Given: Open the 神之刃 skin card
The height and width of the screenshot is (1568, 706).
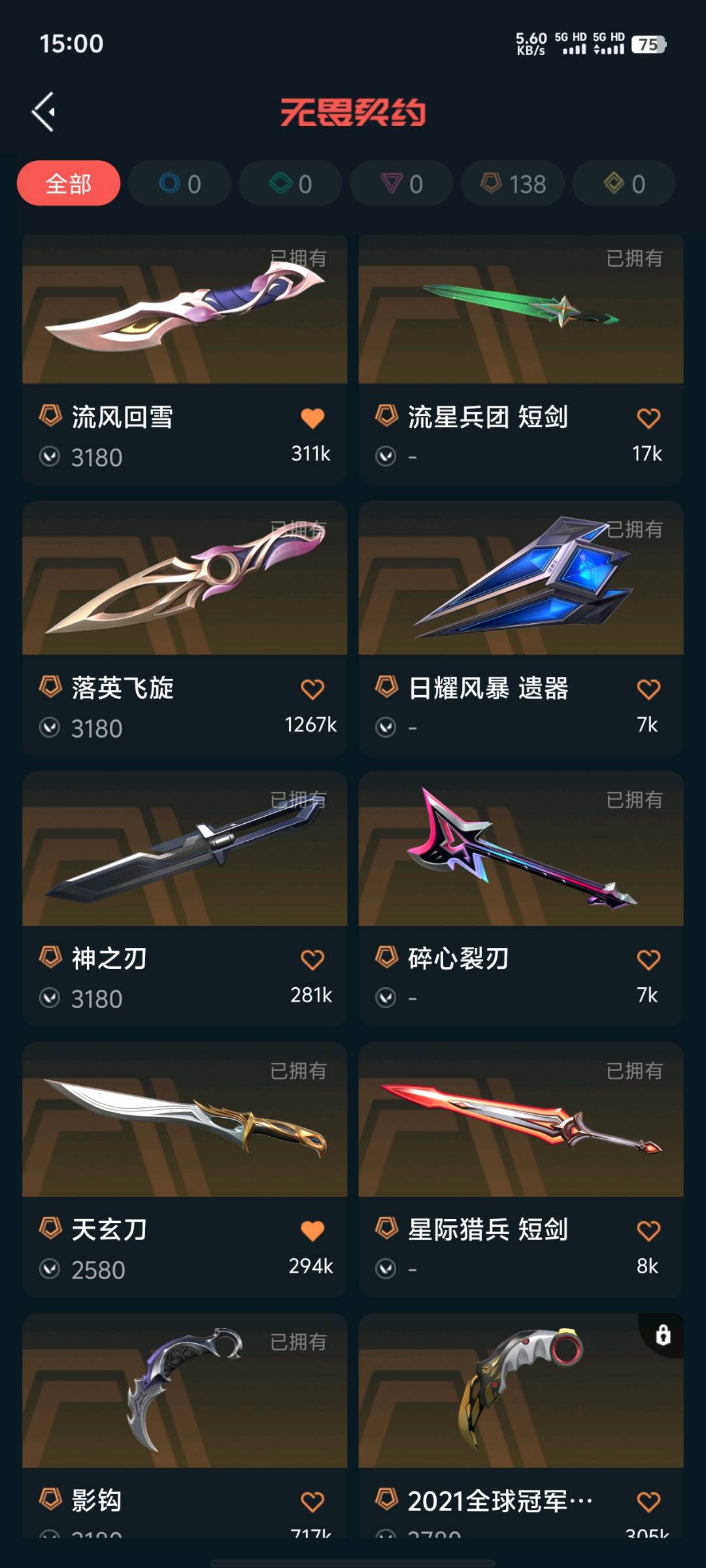Looking at the screenshot, I should point(184,899).
